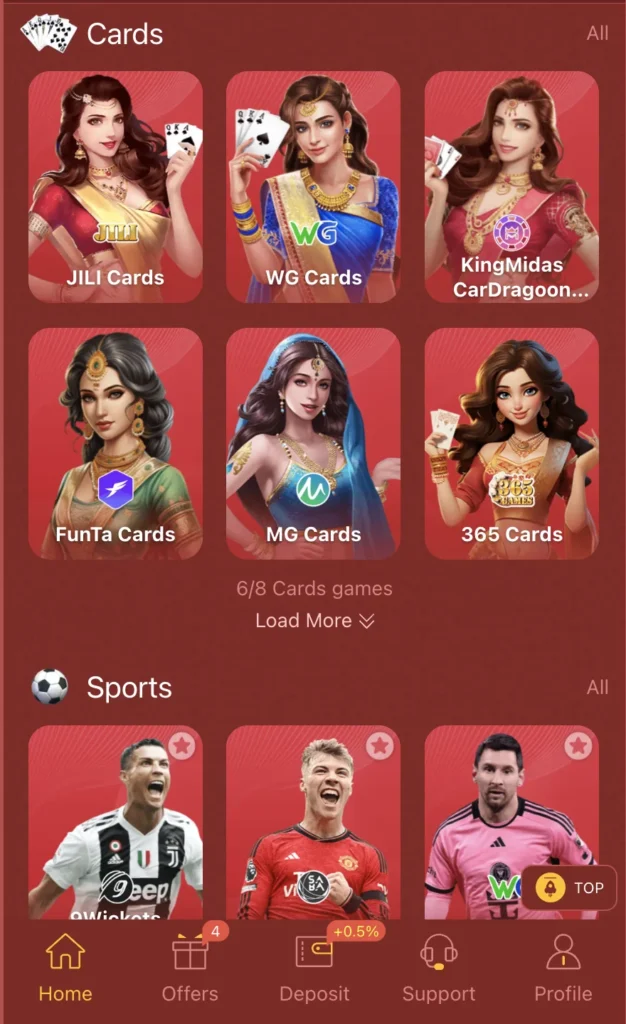This screenshot has height=1024, width=626.
Task: Switch to the Profile tab
Action: click(563, 967)
